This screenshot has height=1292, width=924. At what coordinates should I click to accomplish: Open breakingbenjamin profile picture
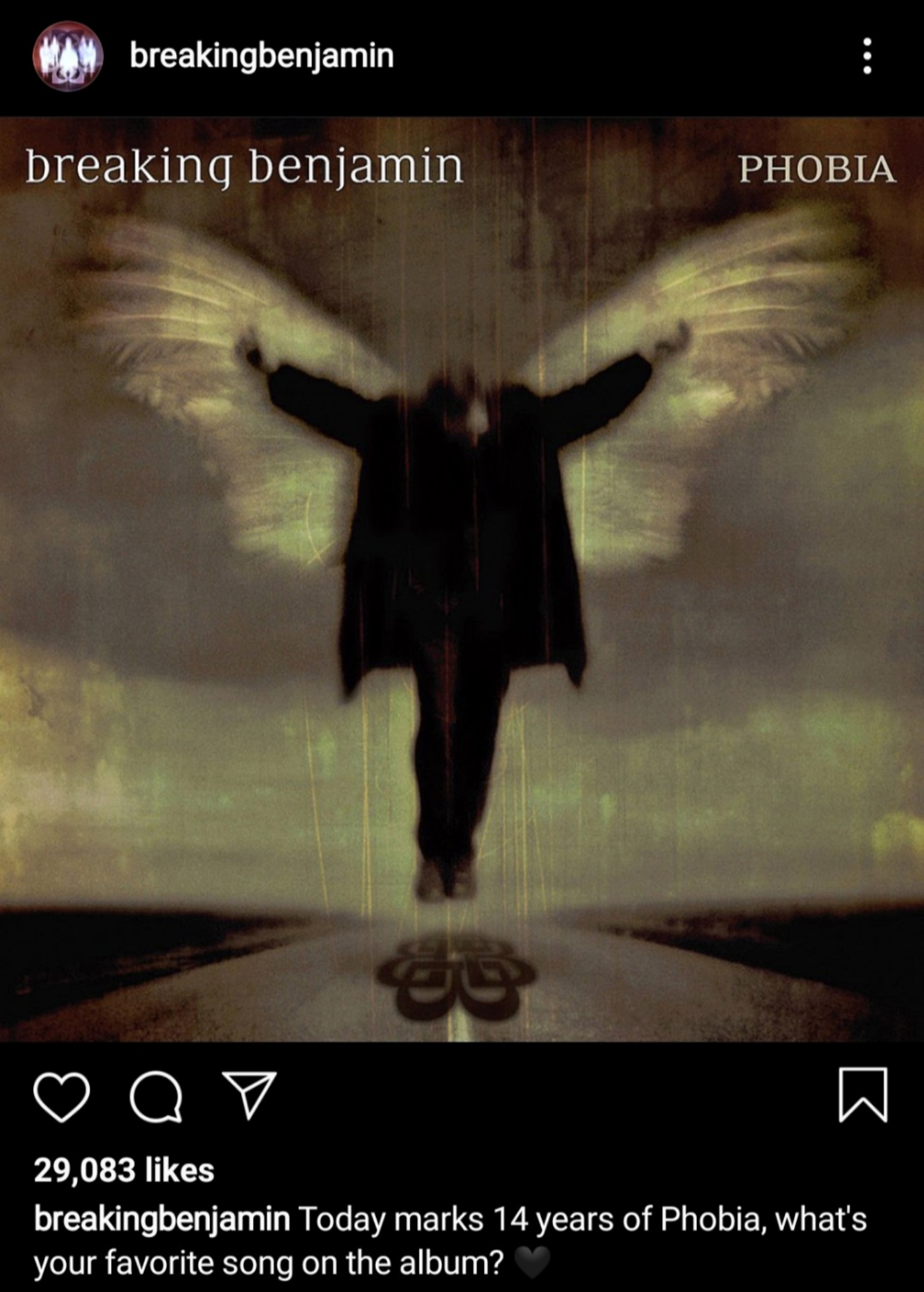click(67, 56)
